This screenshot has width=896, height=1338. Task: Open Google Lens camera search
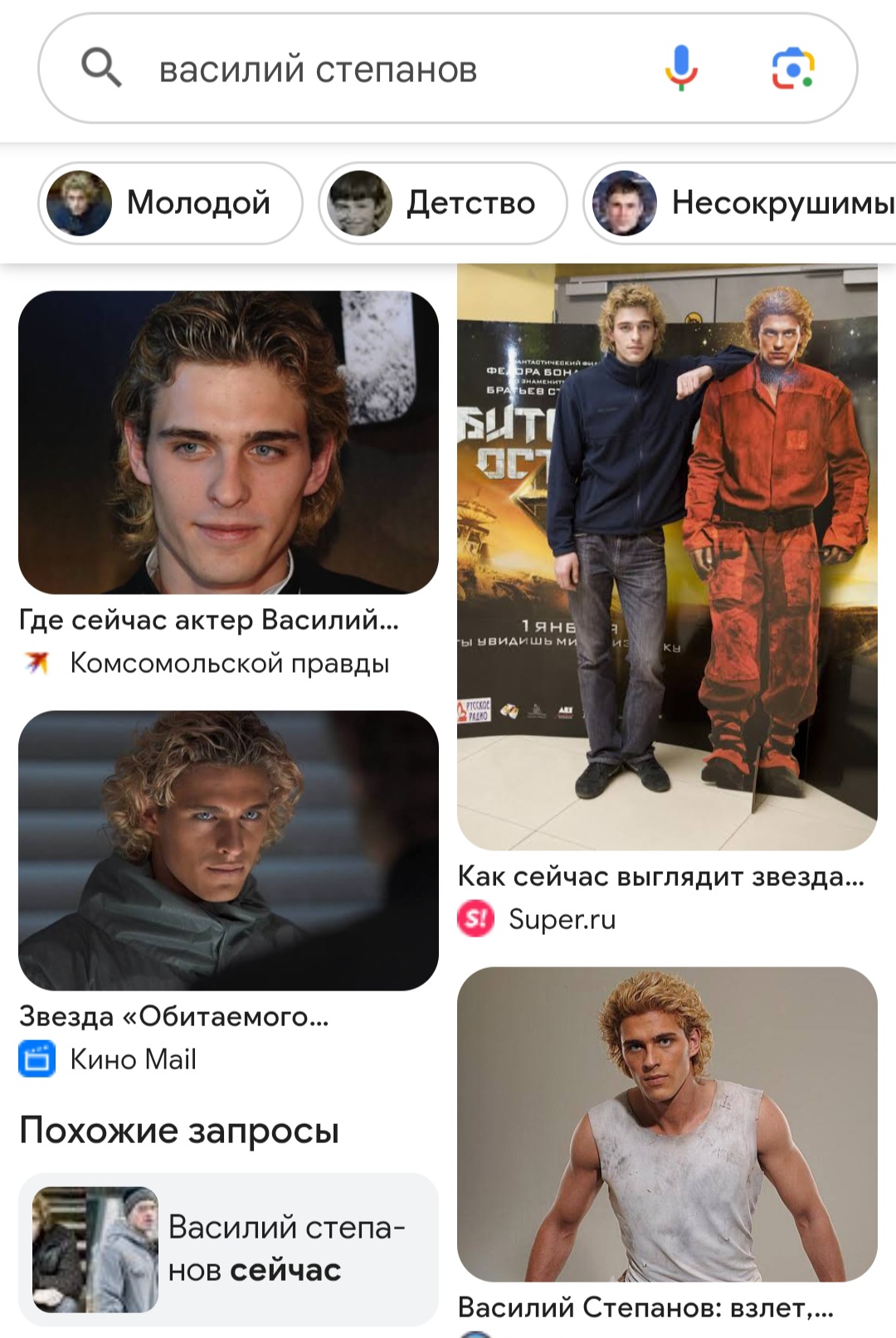point(792,69)
